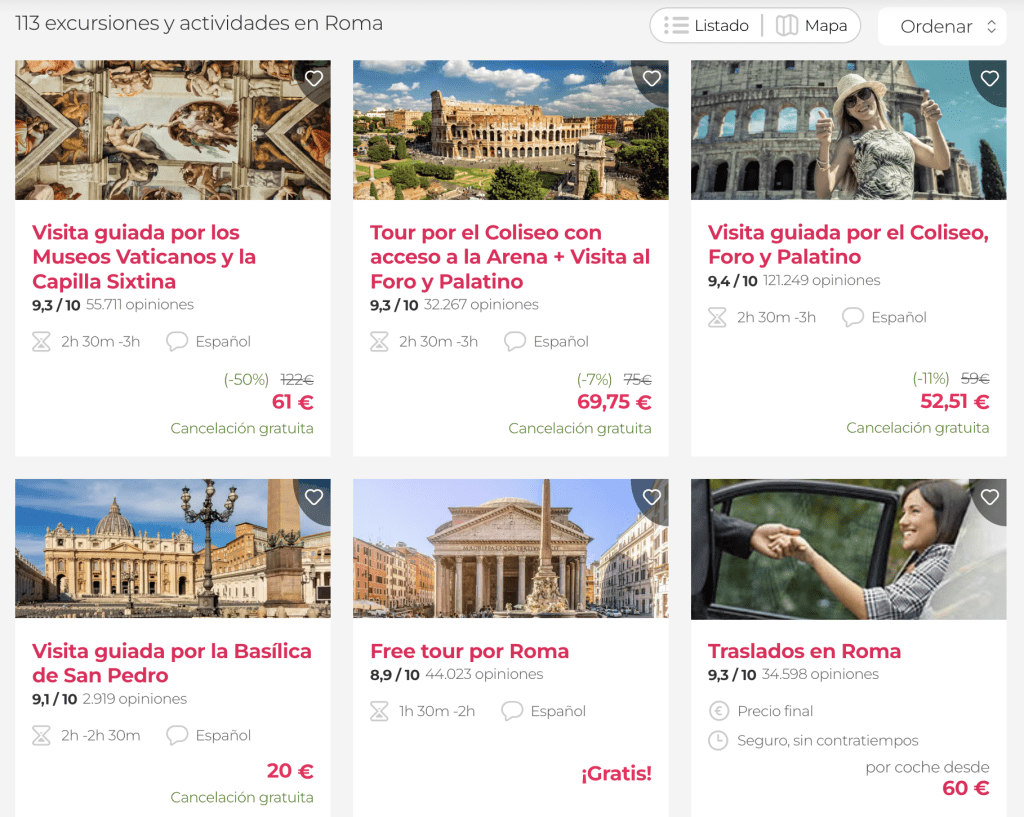Viewport: 1024px width, 817px height.
Task: Favorite the Traslados en Roma heart
Action: point(990,497)
